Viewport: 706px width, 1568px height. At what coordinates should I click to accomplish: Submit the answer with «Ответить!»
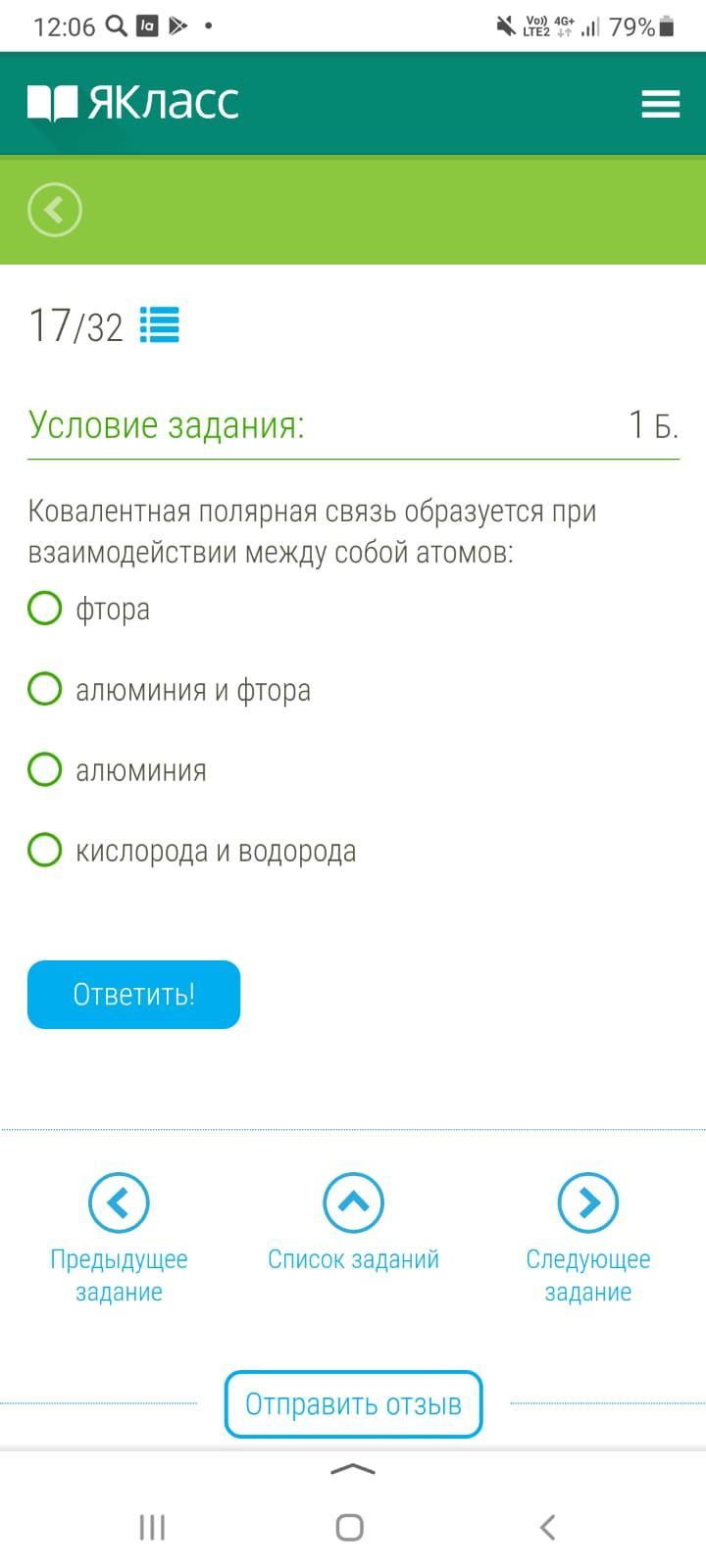(133, 994)
